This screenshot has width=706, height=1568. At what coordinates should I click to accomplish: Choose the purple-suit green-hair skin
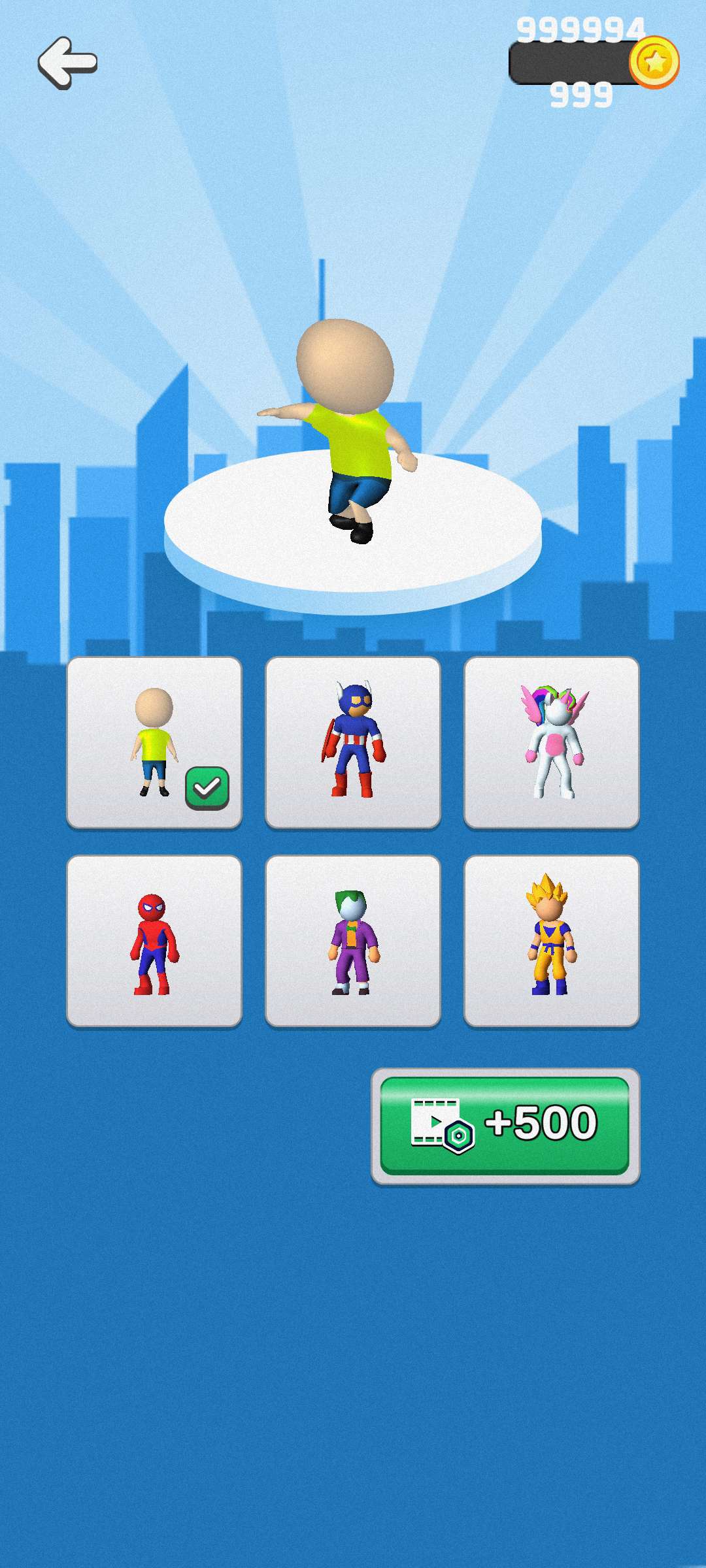pos(353,941)
